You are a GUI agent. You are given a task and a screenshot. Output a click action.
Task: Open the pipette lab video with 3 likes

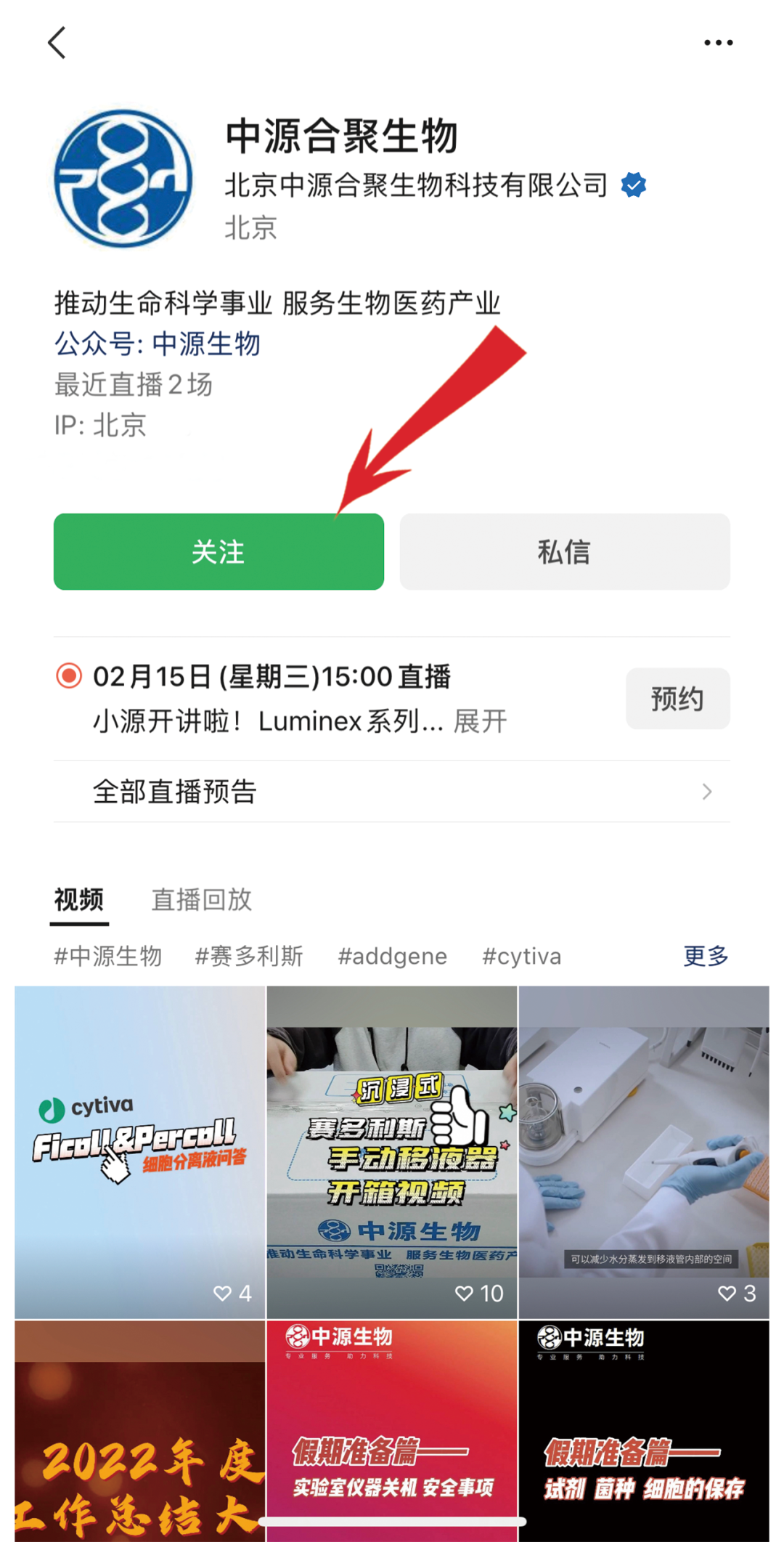coord(644,1151)
